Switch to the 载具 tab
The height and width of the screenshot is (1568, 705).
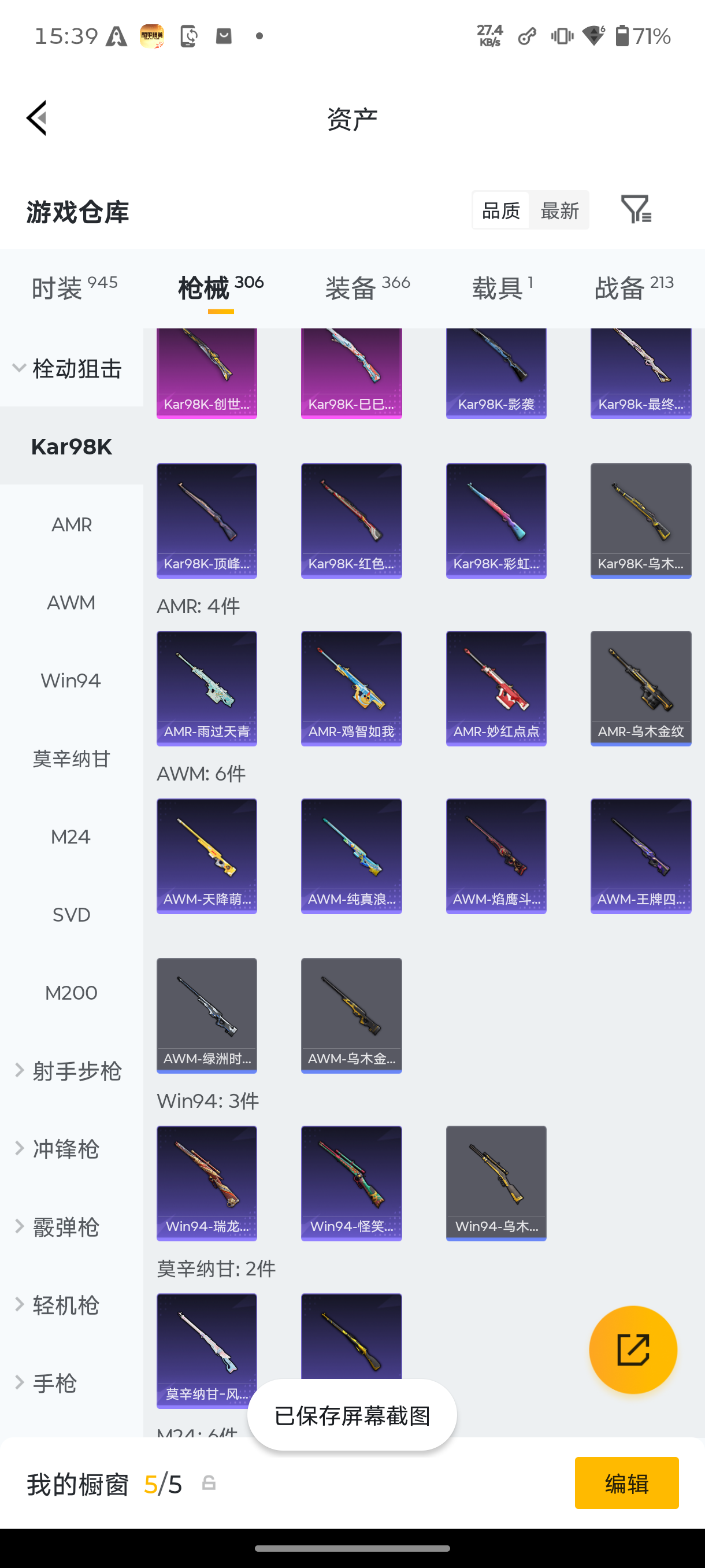[x=502, y=287]
